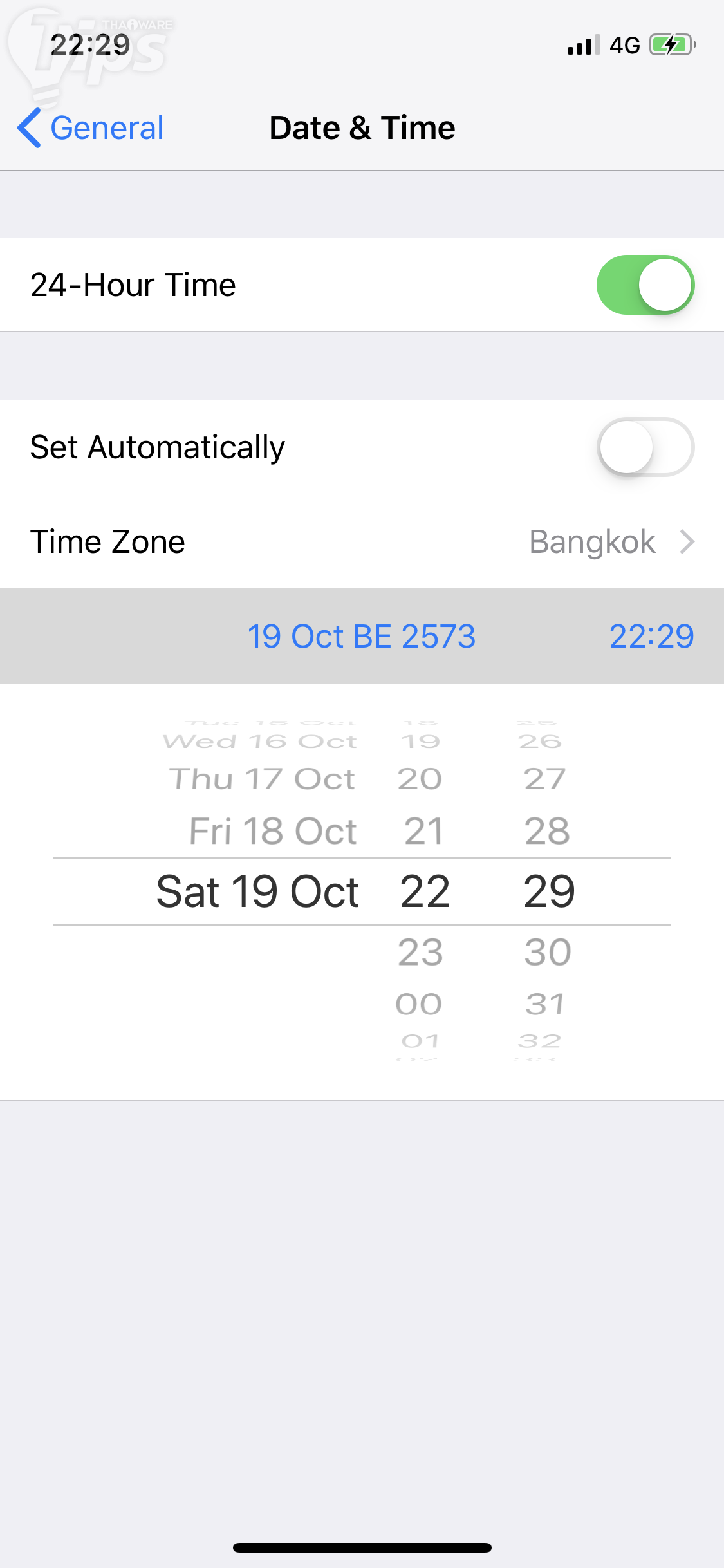This screenshot has width=724, height=1568.
Task: Select hour 00 in the time picker
Action: pos(419,1004)
